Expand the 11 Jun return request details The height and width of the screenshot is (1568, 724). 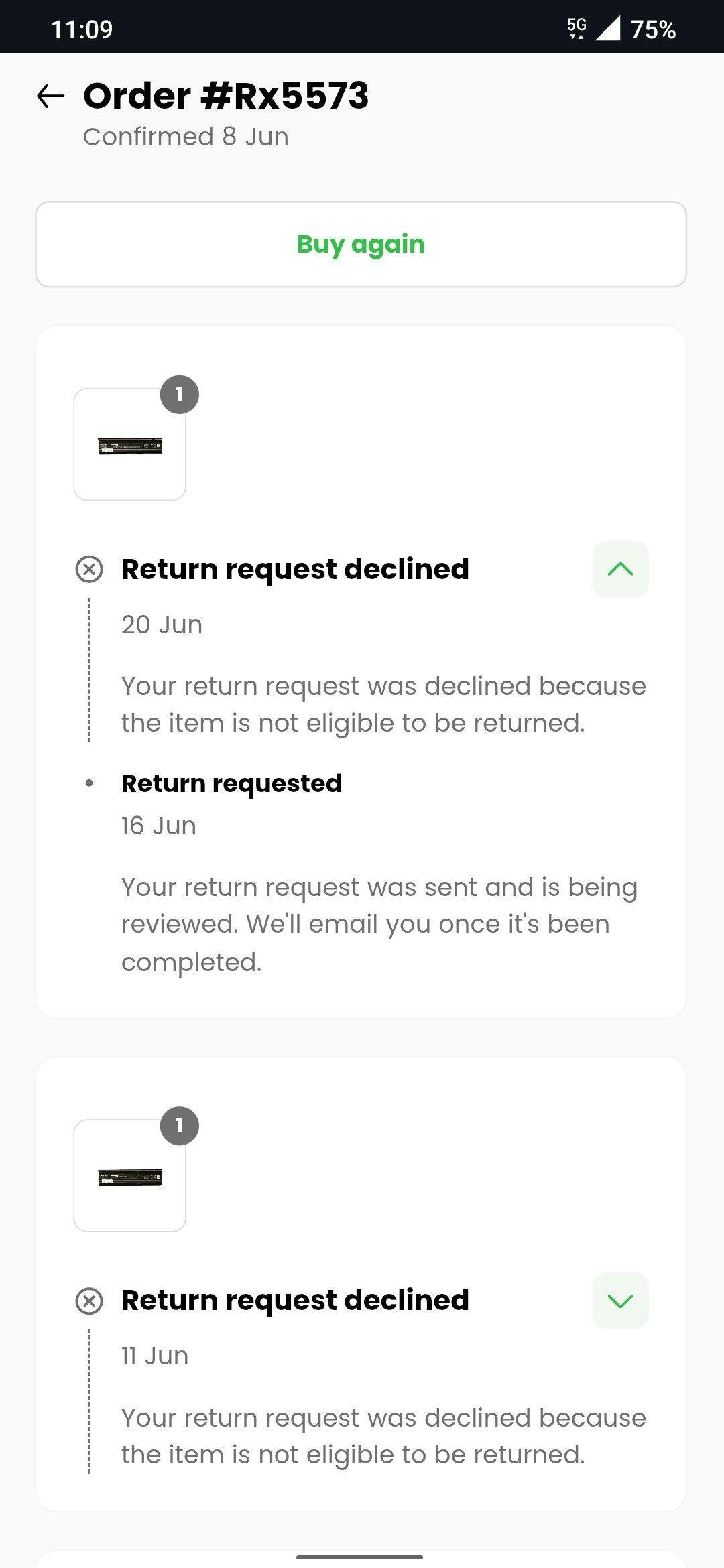click(620, 1301)
